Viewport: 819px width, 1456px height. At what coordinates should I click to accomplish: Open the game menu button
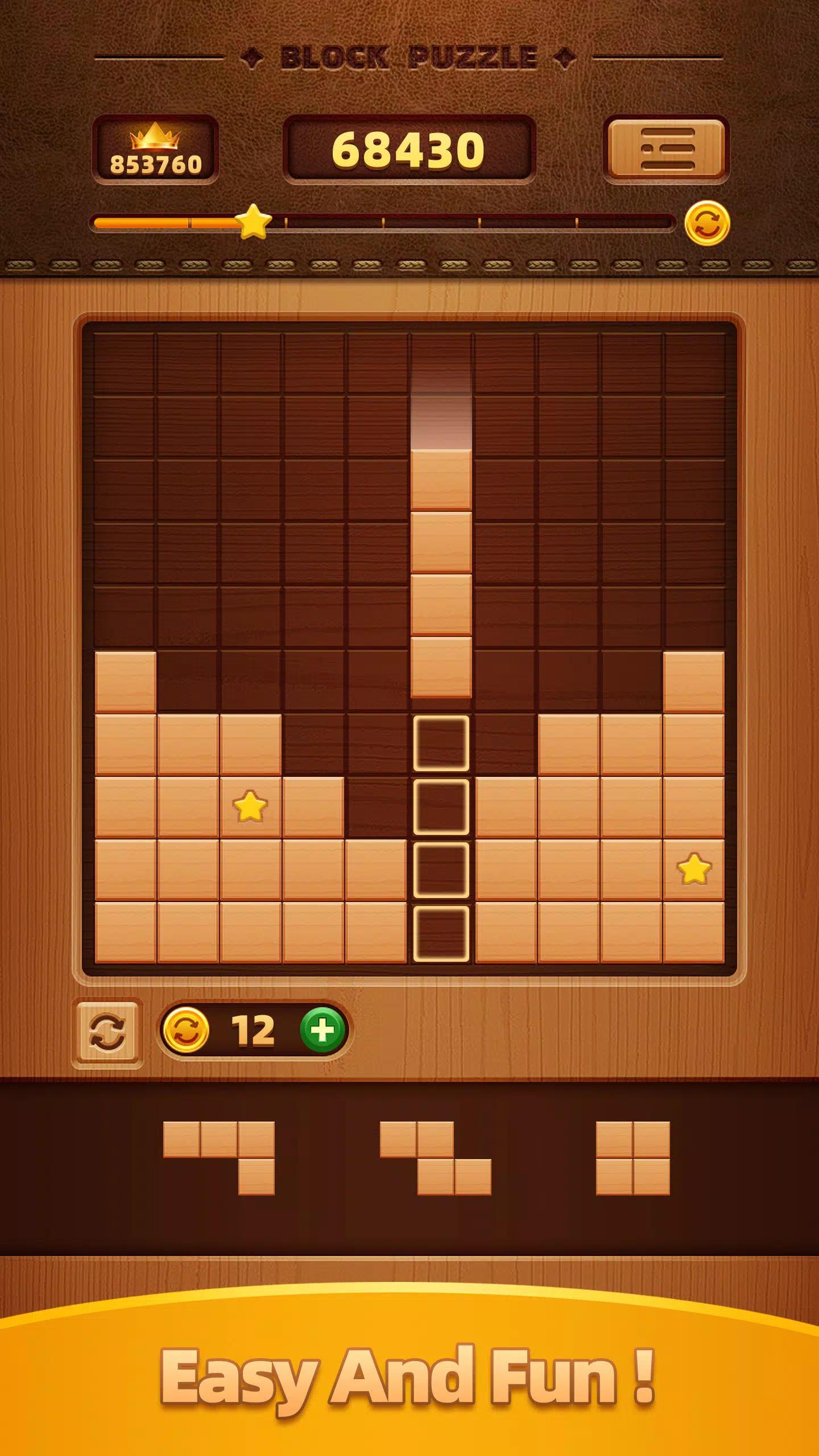(666, 149)
